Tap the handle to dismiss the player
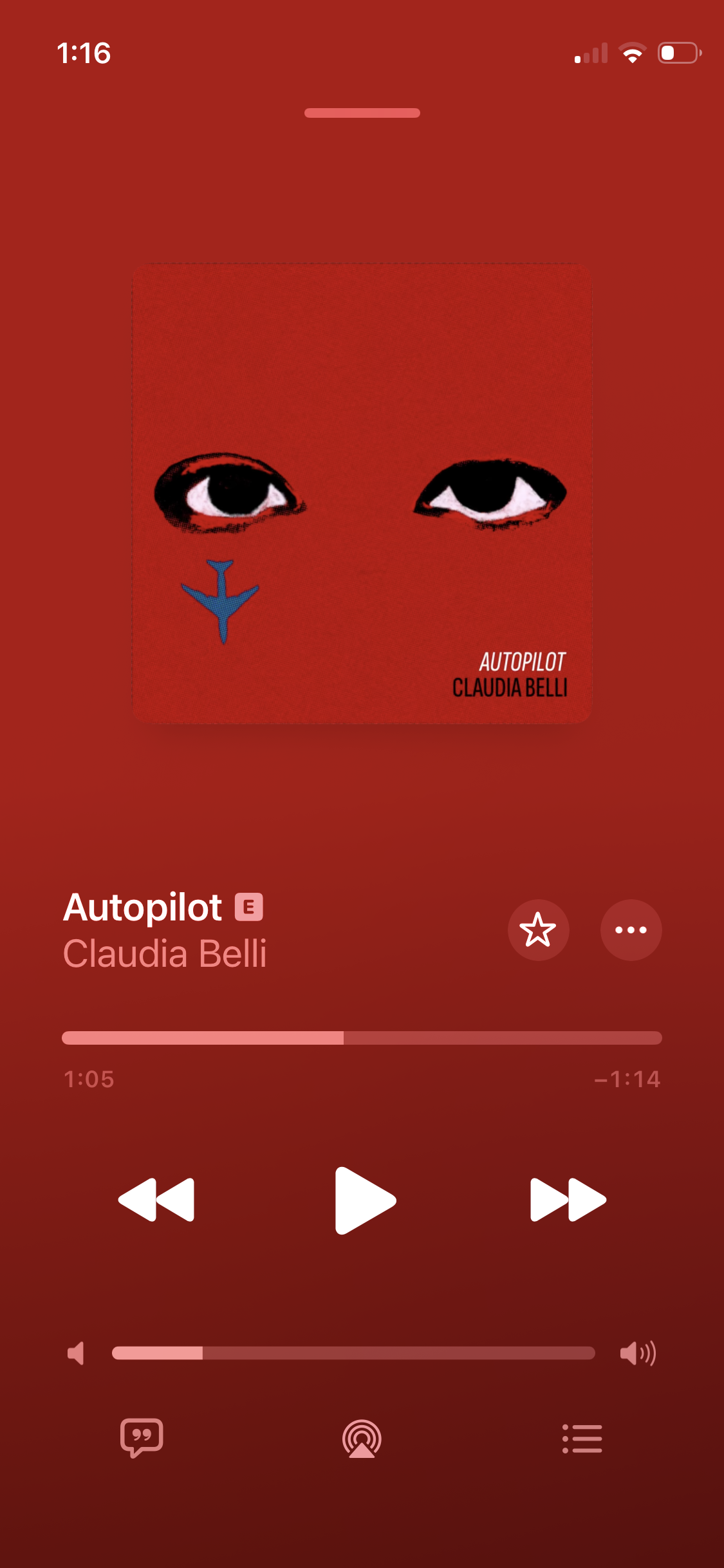The image size is (724, 1568). (362, 113)
